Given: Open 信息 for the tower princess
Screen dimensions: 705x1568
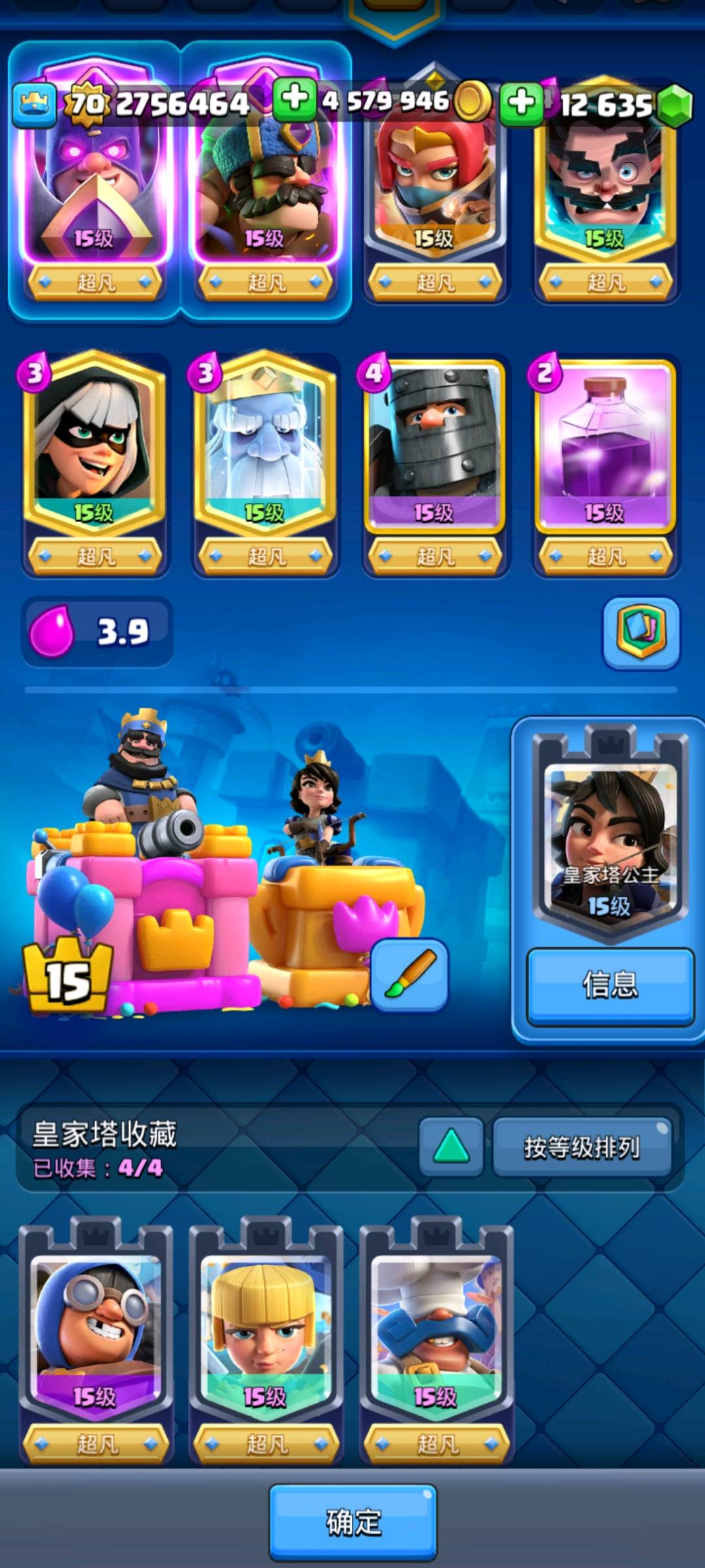Looking at the screenshot, I should pos(610,985).
